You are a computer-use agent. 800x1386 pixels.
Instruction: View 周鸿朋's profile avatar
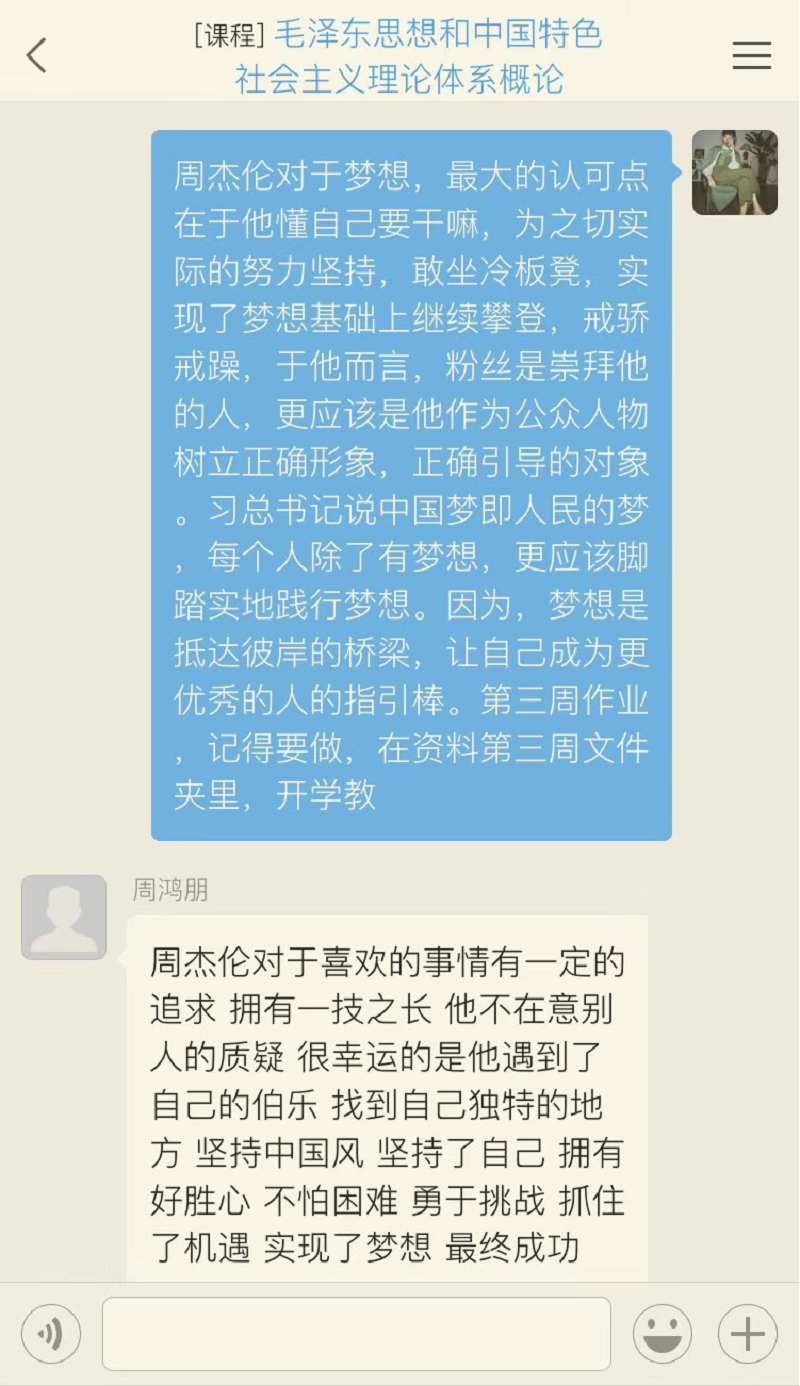pos(64,917)
